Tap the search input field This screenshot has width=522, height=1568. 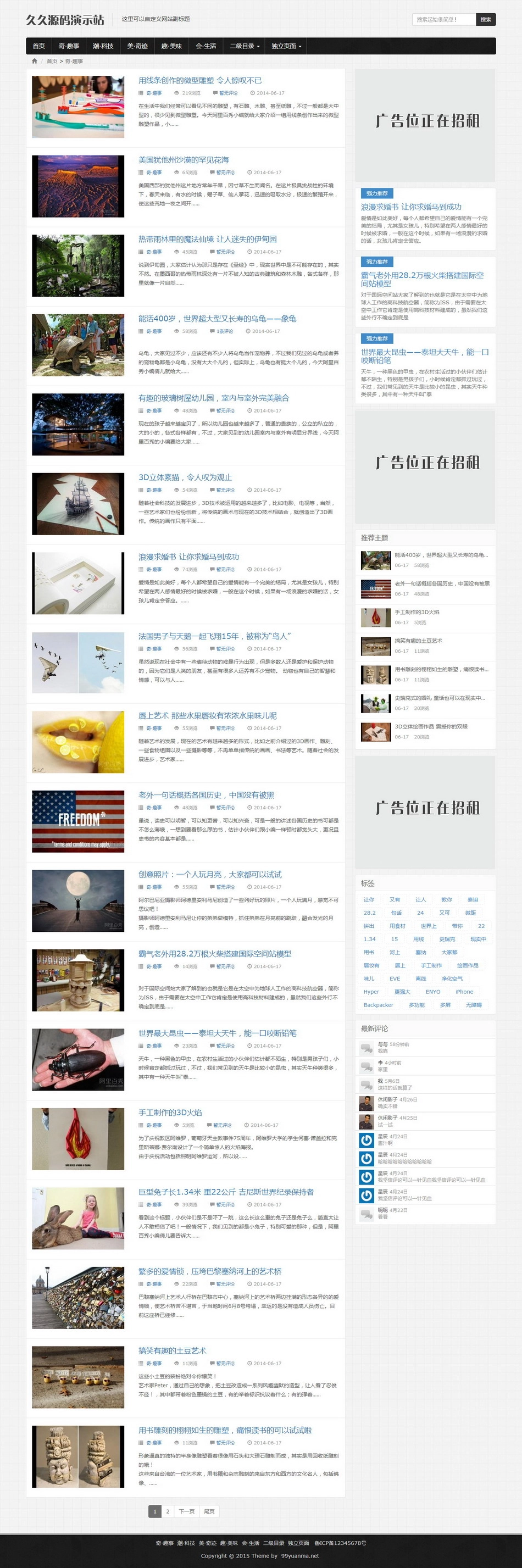pyautogui.click(x=443, y=19)
